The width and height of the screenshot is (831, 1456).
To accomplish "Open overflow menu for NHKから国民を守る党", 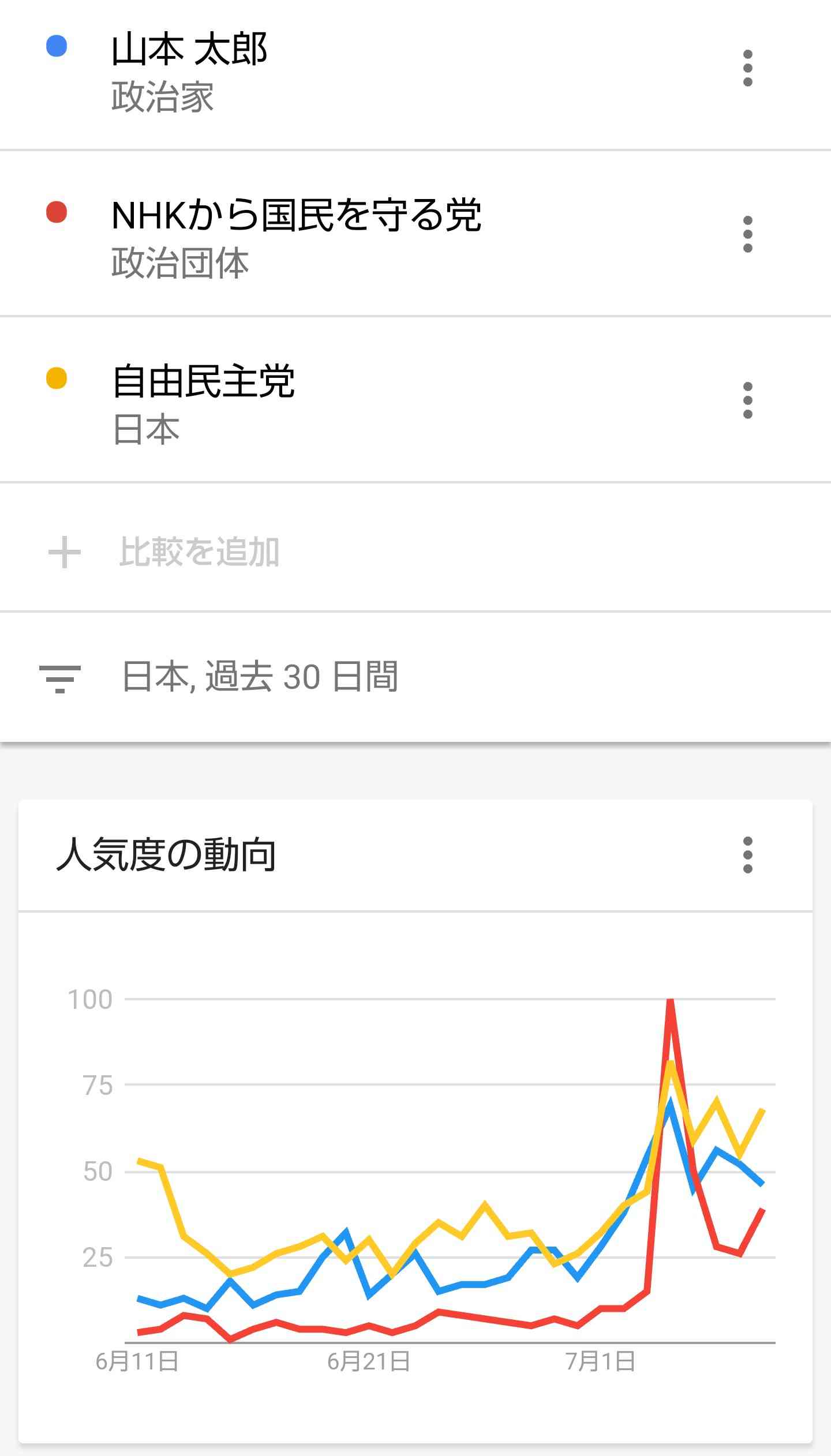I will pyautogui.click(x=747, y=234).
